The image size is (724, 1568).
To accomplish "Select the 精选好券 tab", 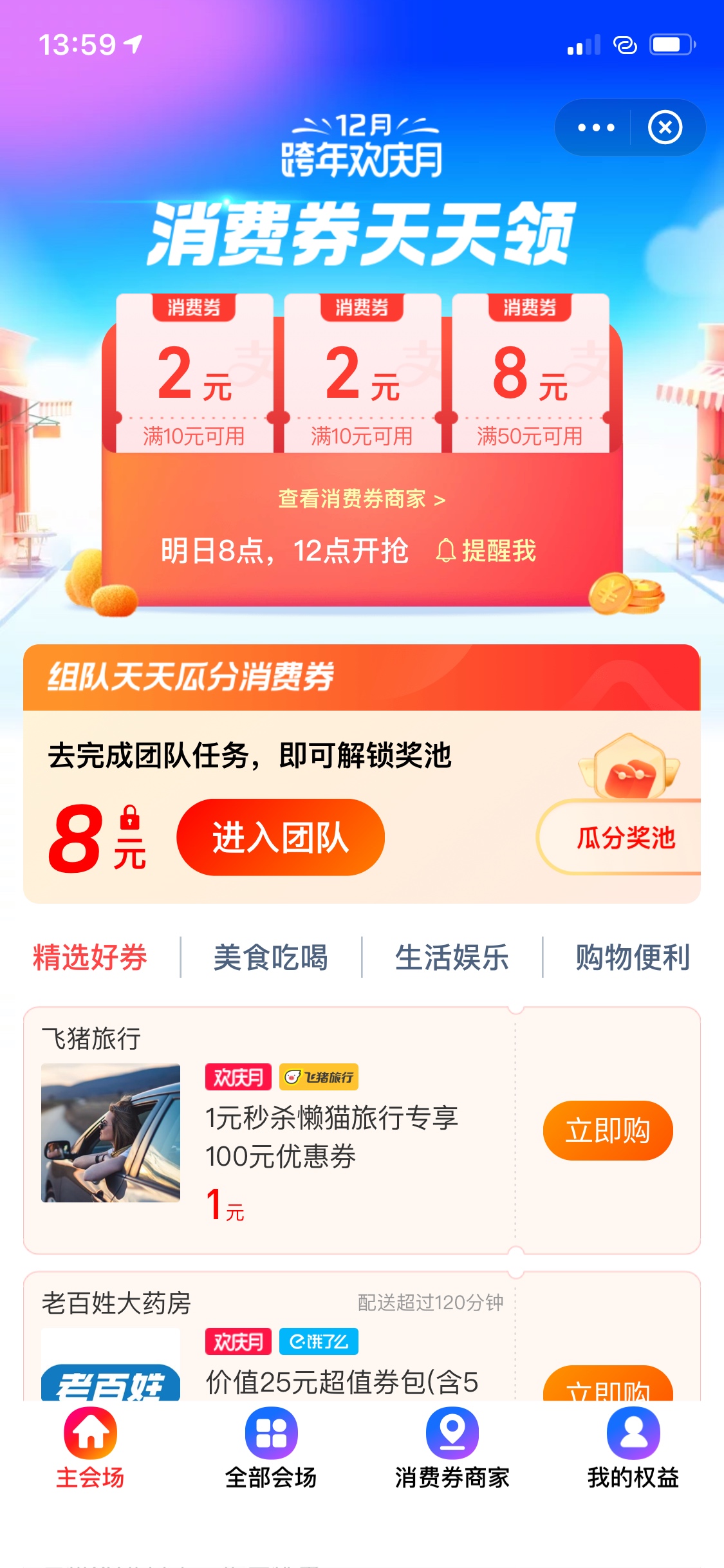I will click(90, 957).
